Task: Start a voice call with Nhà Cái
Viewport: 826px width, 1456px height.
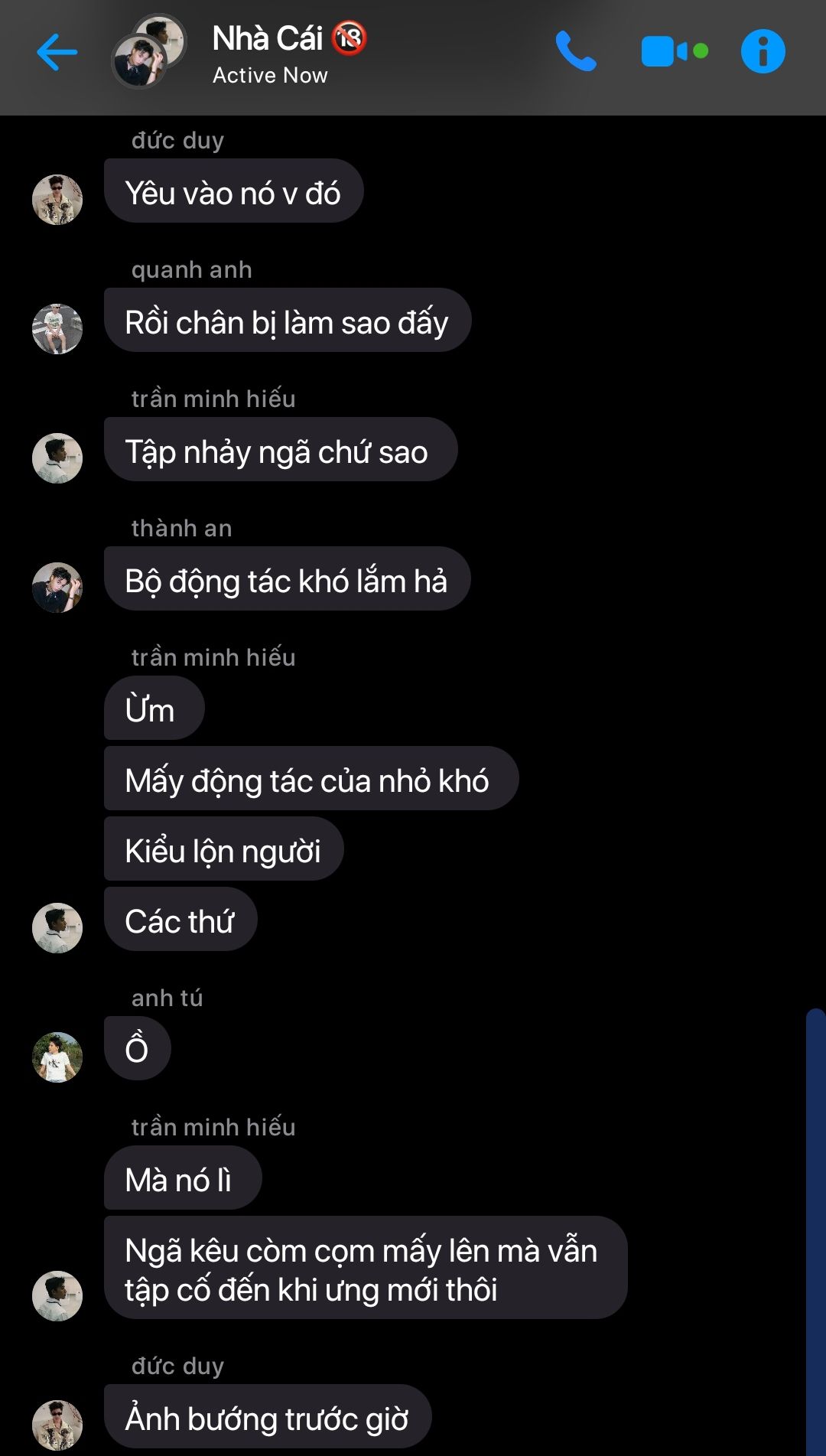Action: 575,52
